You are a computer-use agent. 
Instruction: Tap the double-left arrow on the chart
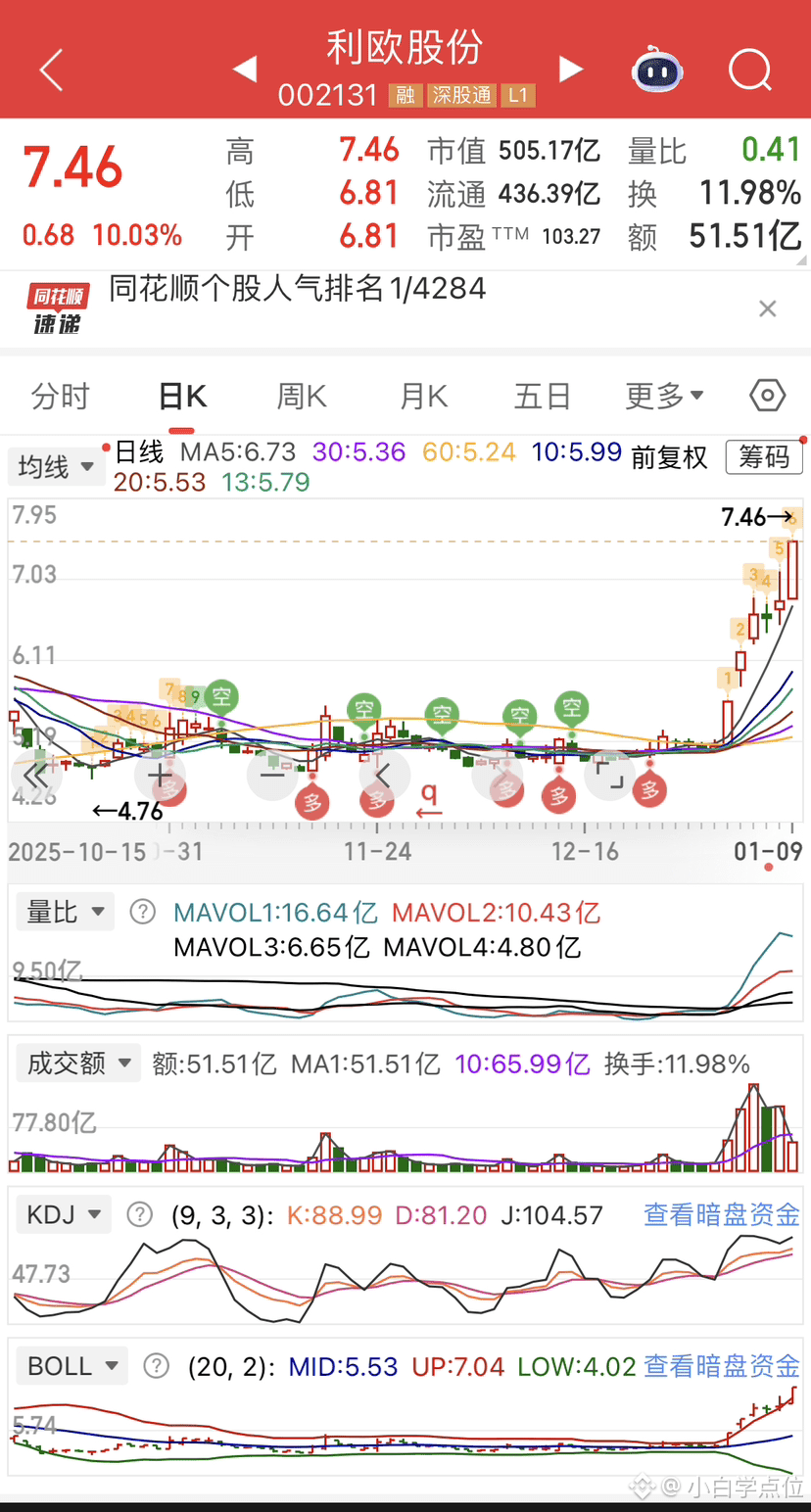pyautogui.click(x=37, y=775)
